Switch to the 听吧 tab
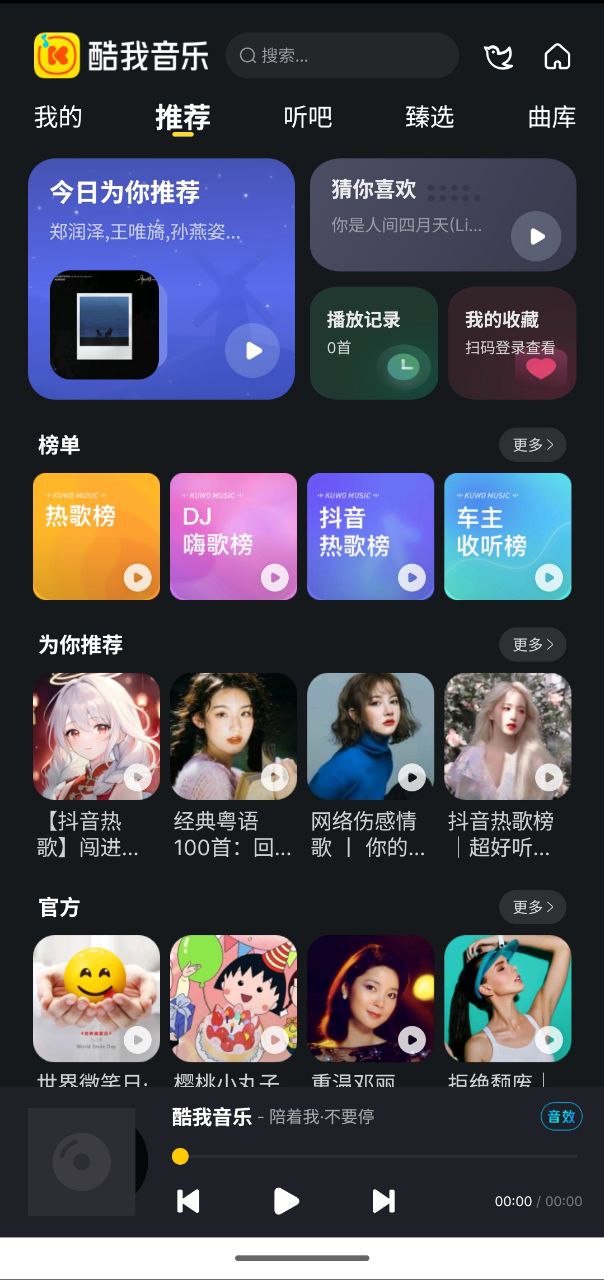This screenshot has height=1280, width=604. tap(307, 117)
